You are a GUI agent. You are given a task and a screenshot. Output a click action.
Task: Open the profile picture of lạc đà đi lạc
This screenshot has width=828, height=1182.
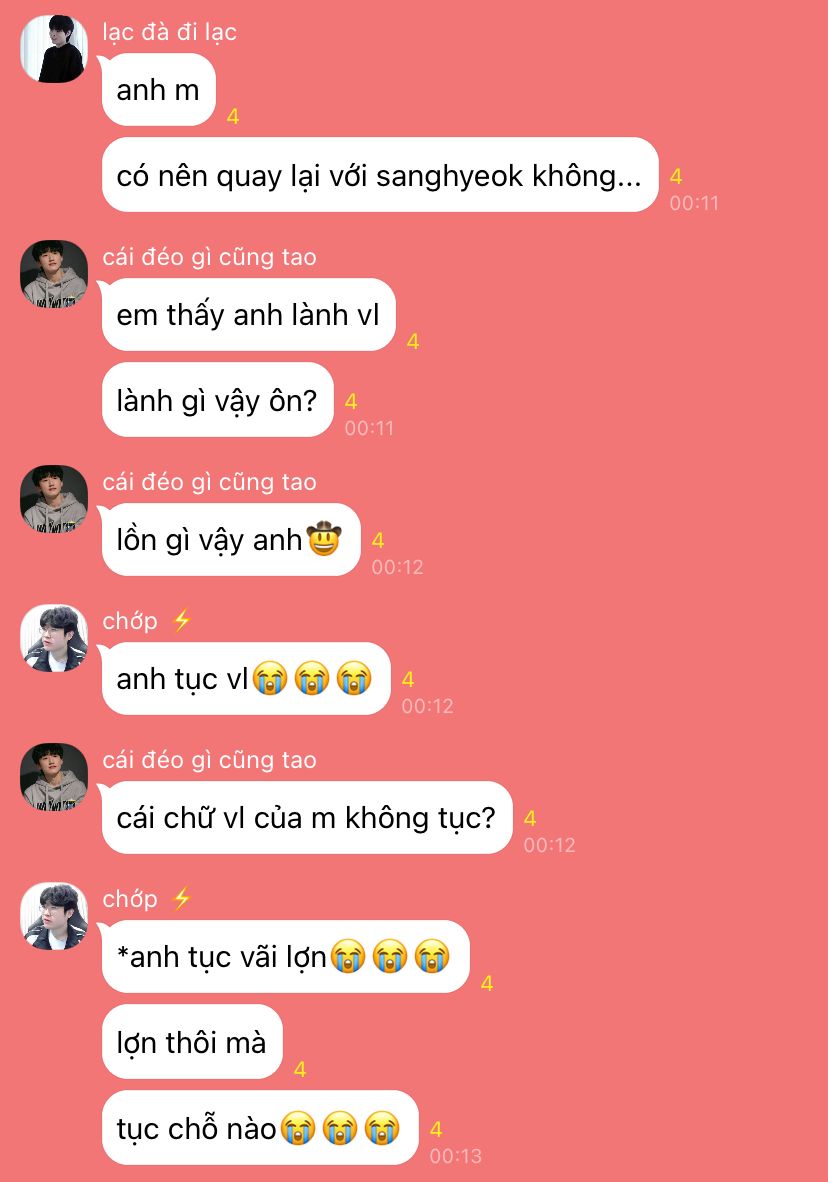(x=54, y=49)
